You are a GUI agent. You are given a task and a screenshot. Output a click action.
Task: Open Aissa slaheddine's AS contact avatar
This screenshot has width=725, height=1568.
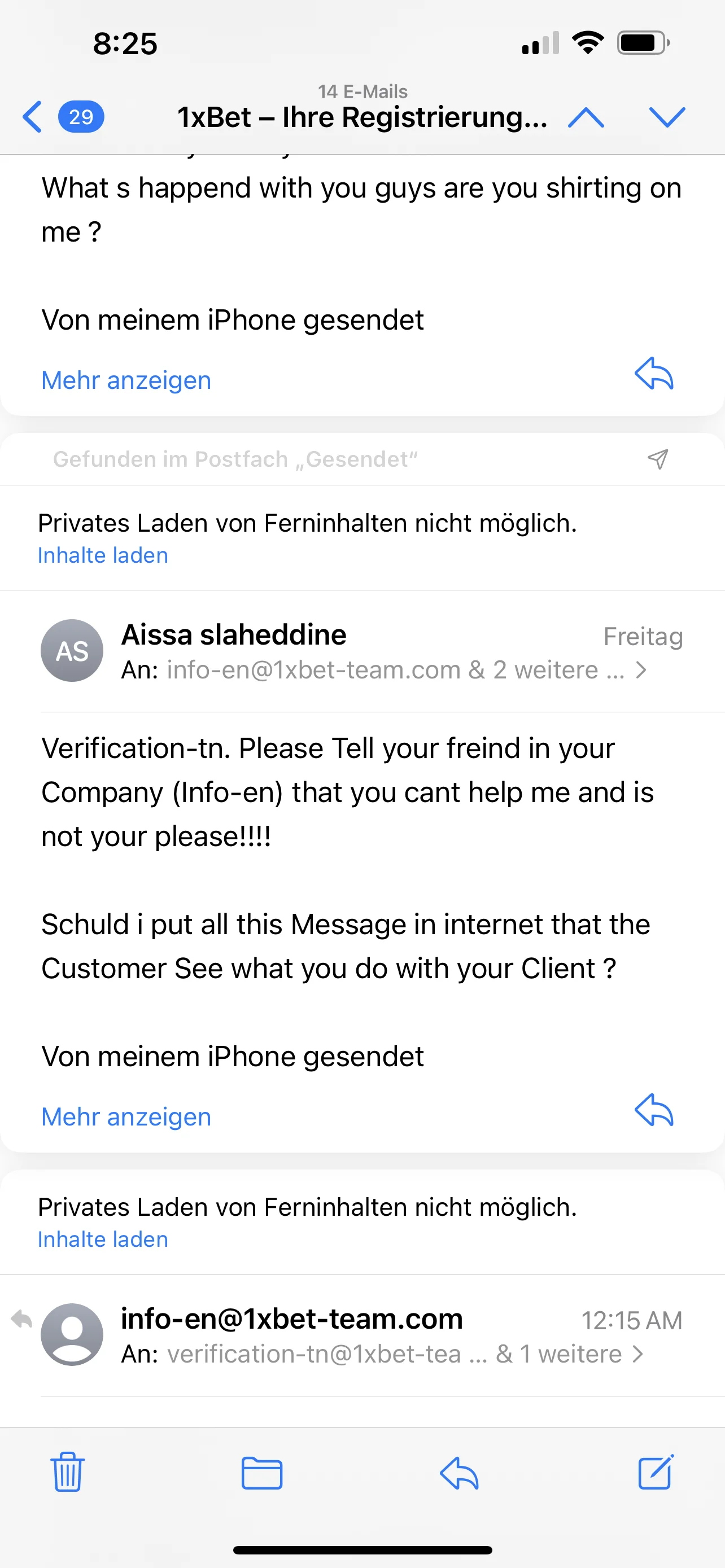[72, 651]
